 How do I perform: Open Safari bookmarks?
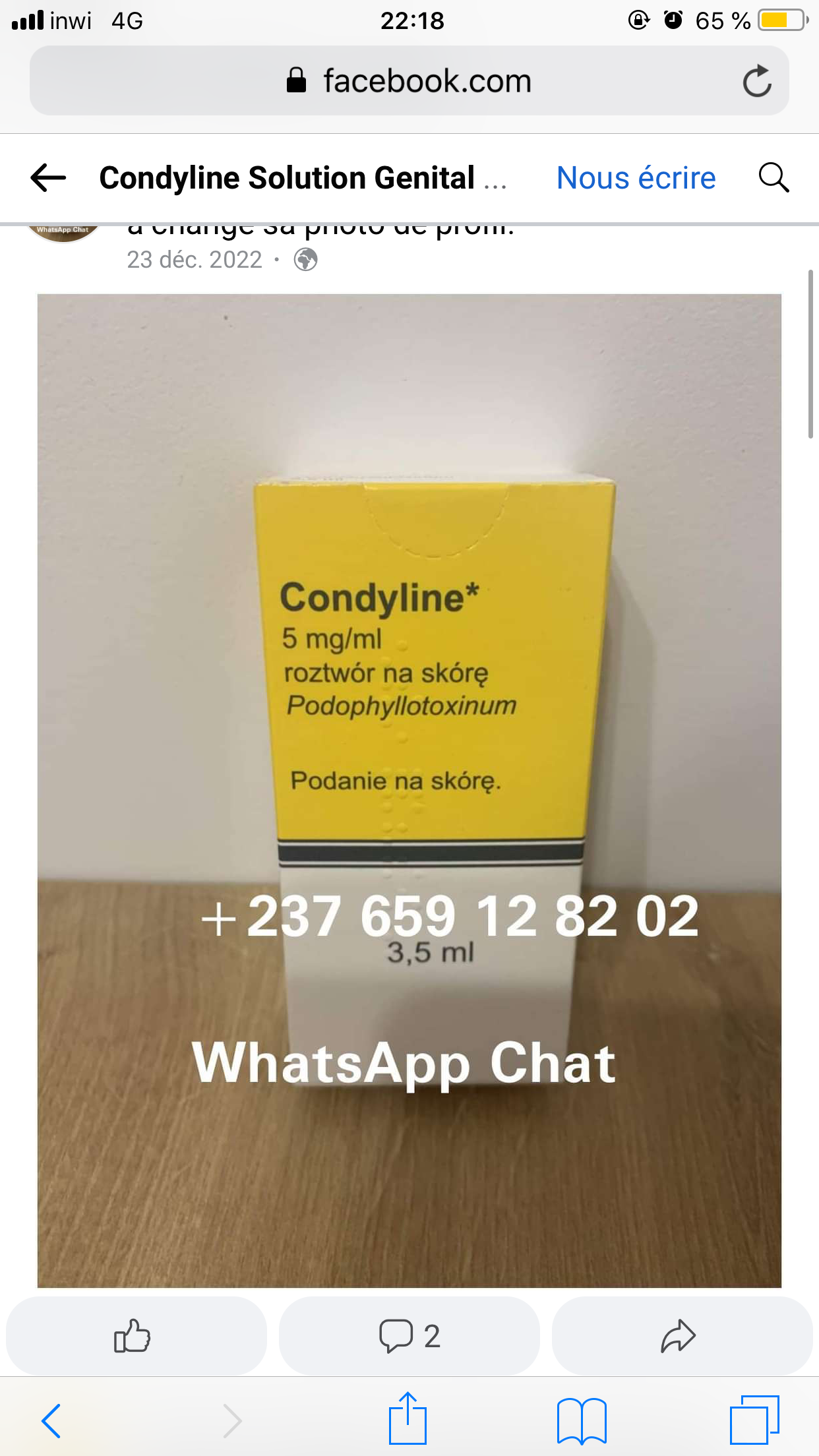[x=581, y=1420]
